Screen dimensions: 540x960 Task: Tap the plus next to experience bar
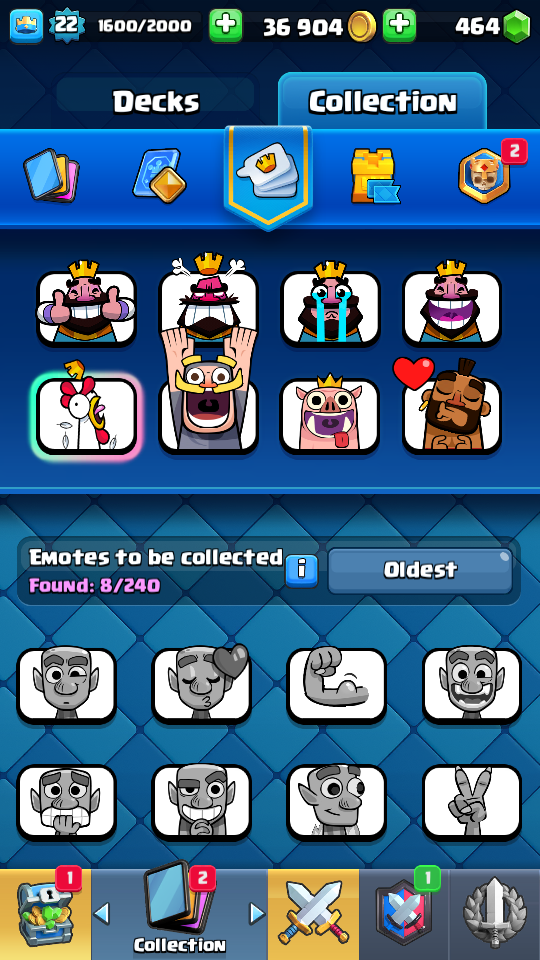point(225,26)
